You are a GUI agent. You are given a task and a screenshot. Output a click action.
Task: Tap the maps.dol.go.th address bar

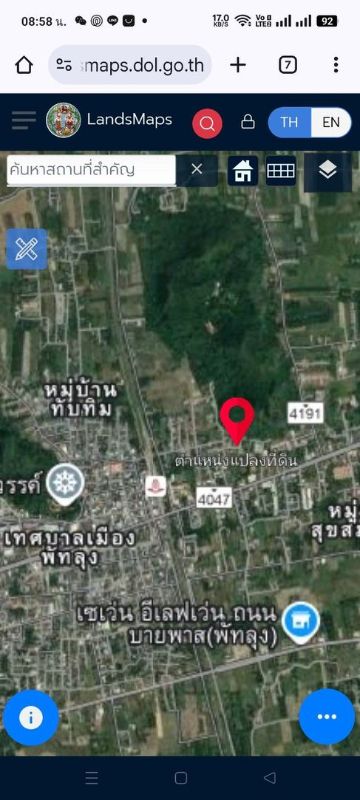pos(130,65)
